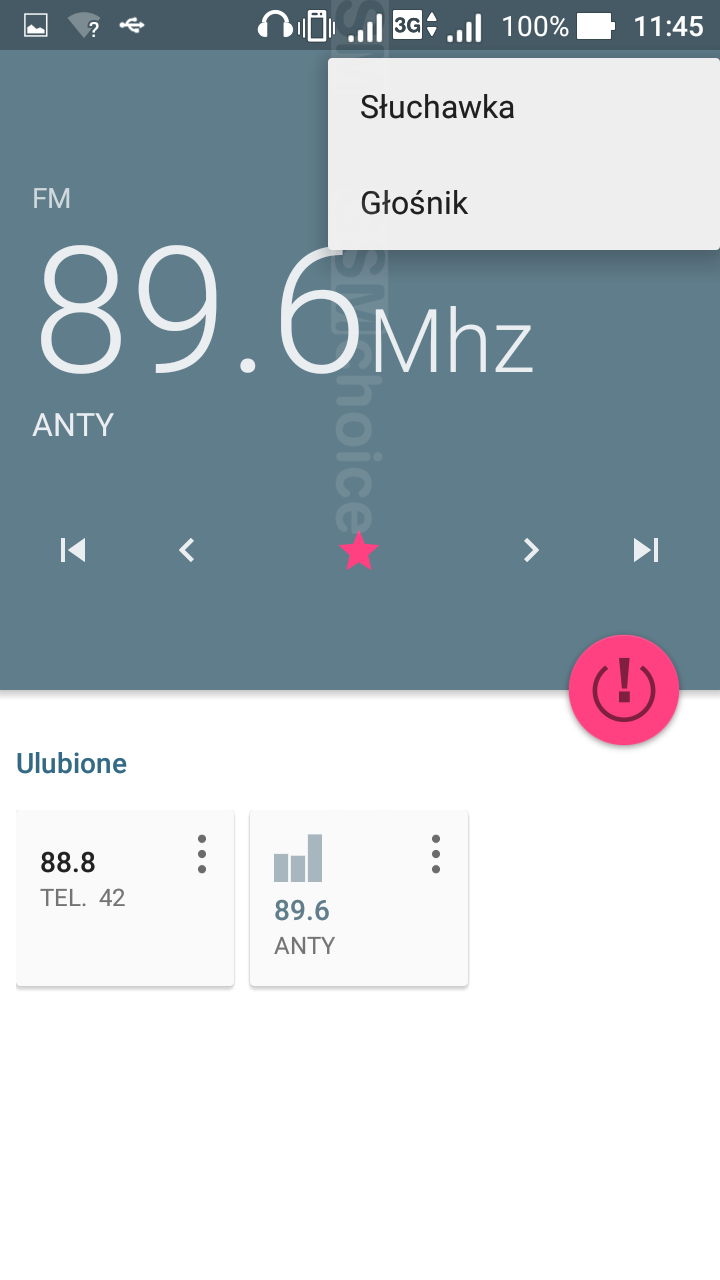Open options for the 88.8 station

202,854
